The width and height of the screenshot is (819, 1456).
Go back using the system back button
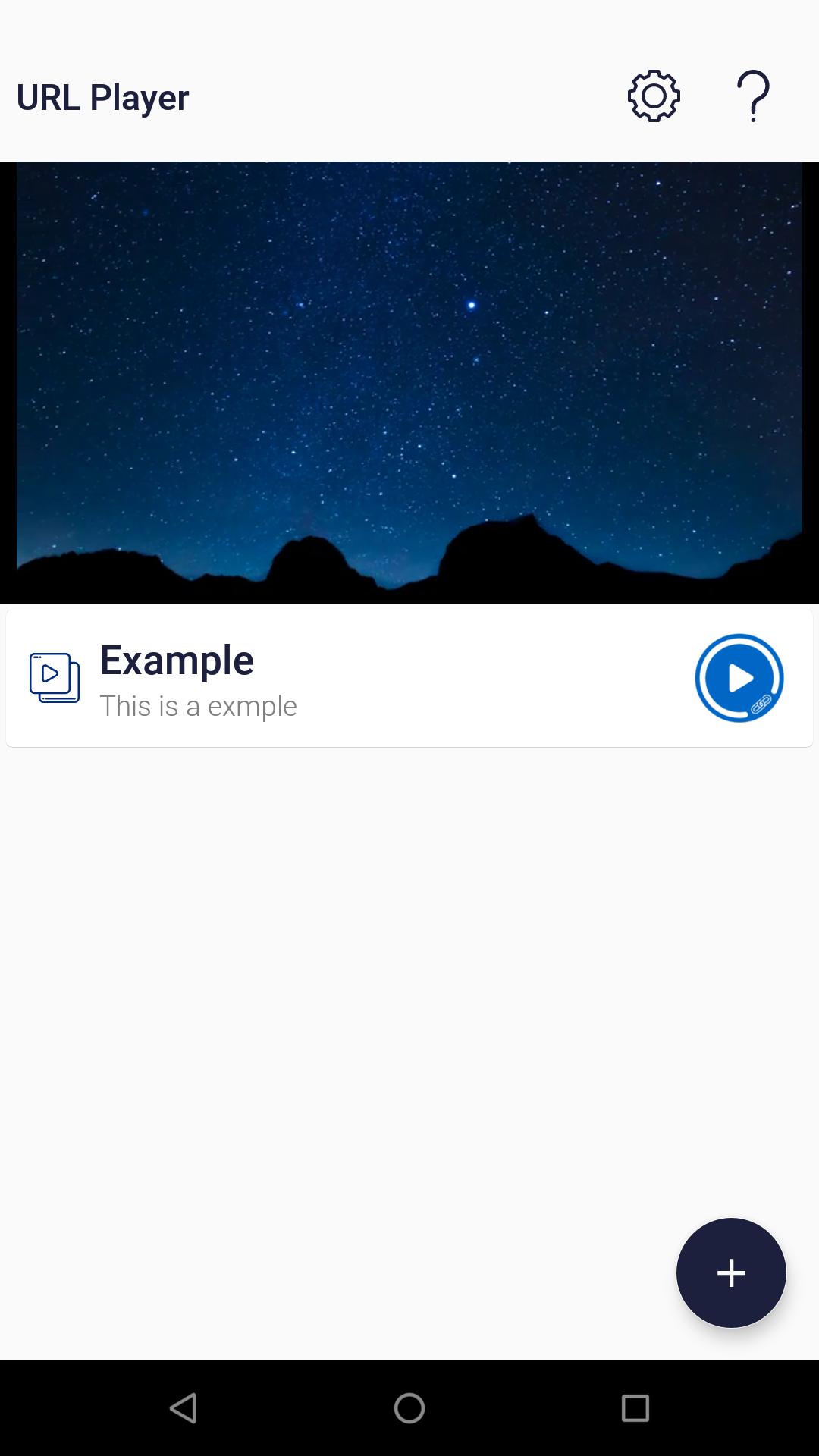184,1408
